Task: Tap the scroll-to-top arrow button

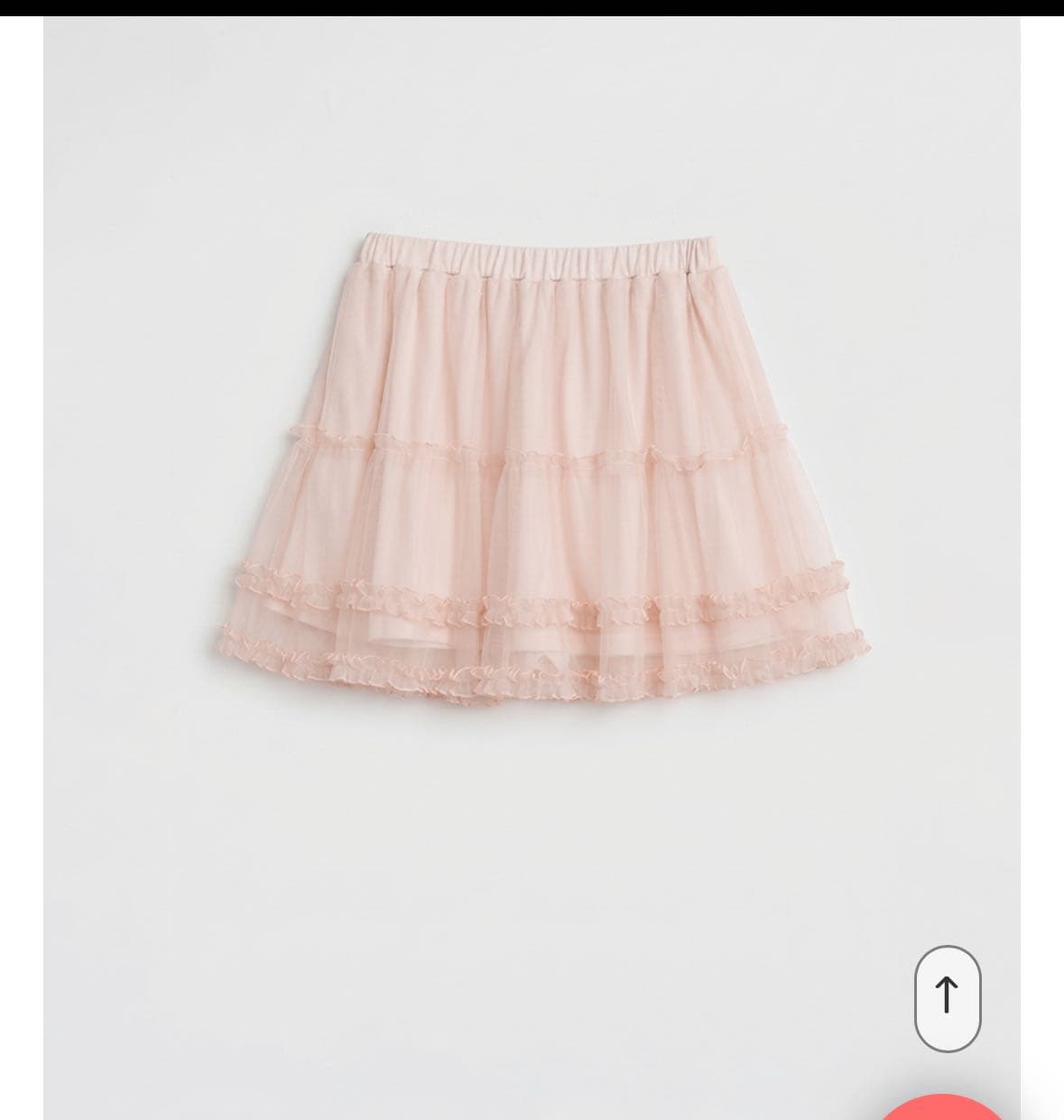Action: click(x=948, y=997)
